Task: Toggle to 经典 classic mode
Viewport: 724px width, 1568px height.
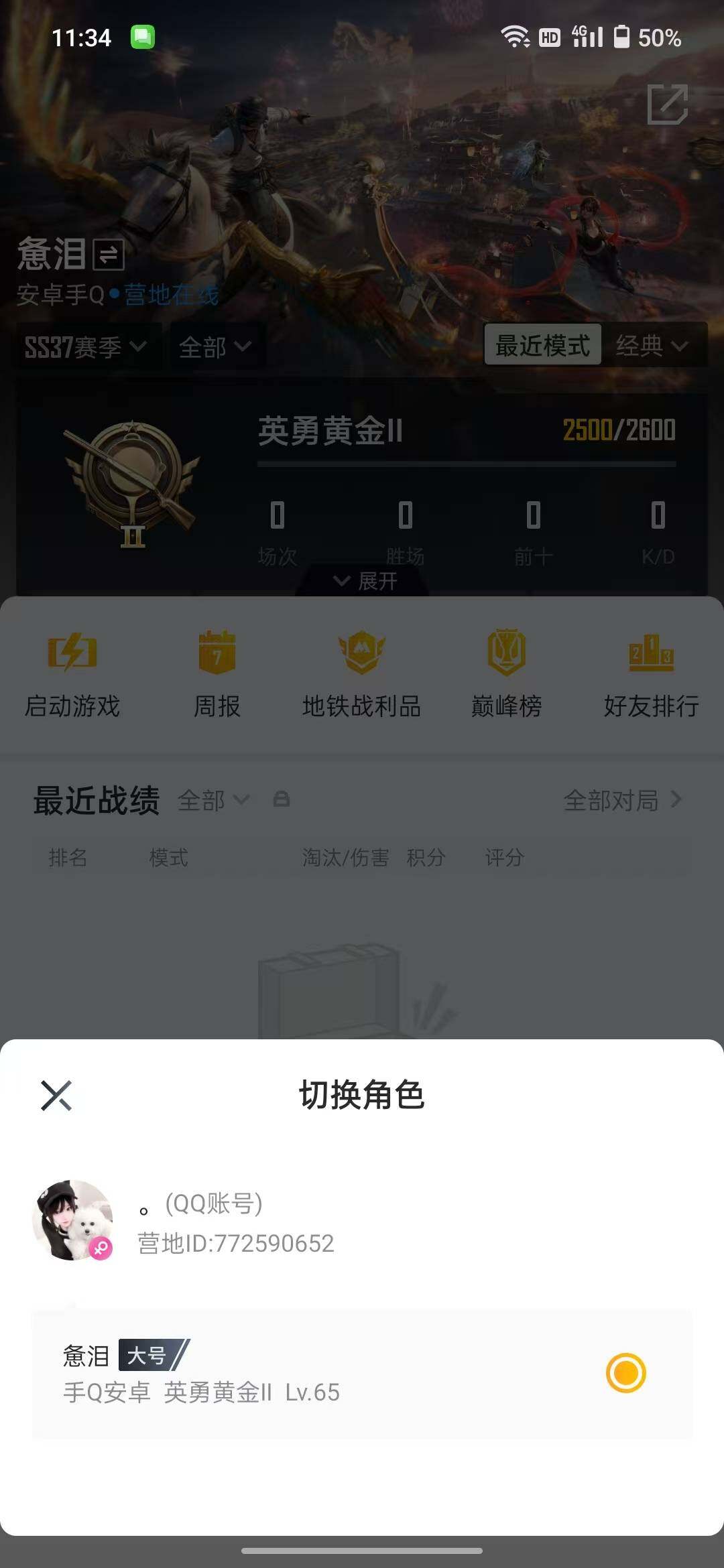Action: coord(654,346)
